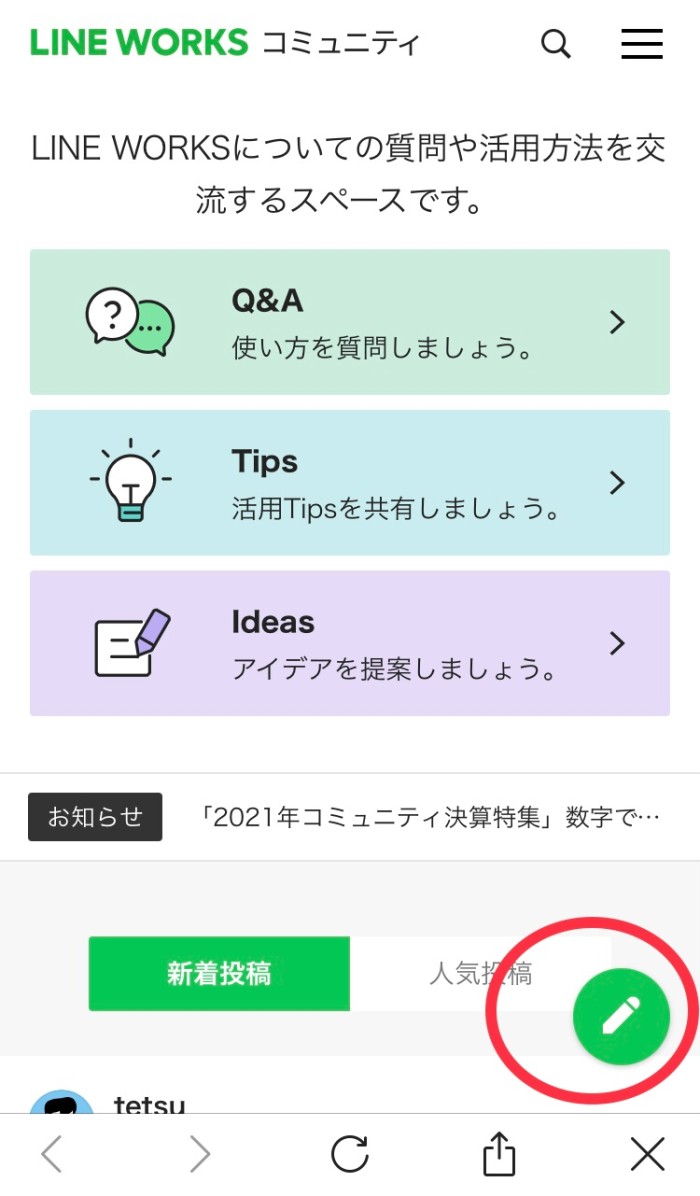700x1196 pixels.
Task: Open the Tips section card
Action: tap(350, 483)
